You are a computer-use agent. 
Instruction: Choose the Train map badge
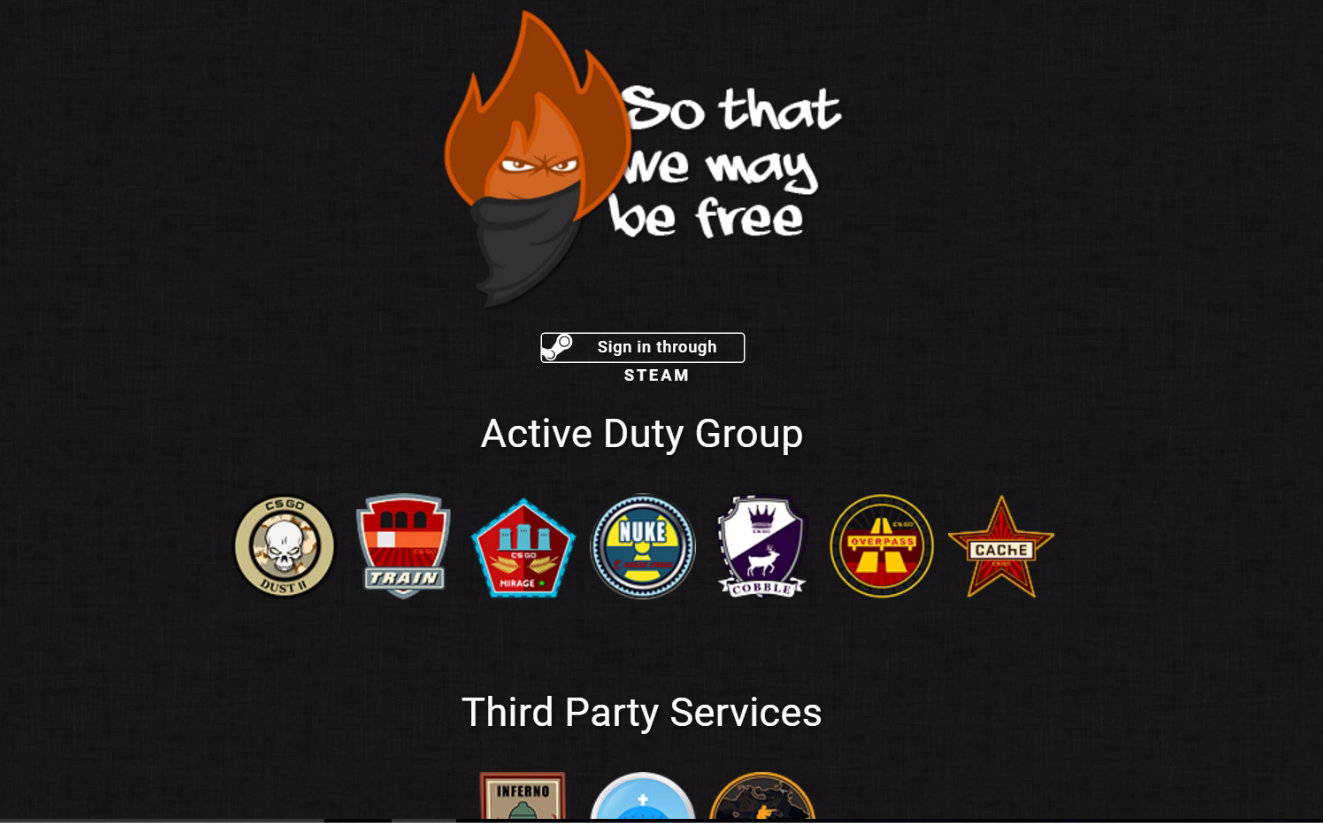(x=403, y=546)
